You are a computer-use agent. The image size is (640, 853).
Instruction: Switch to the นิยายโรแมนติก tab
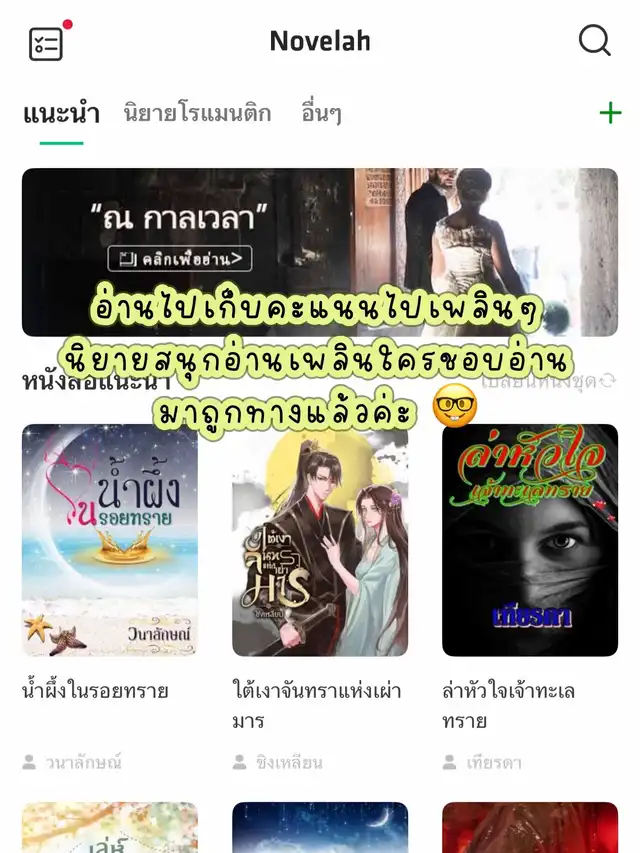(197, 113)
